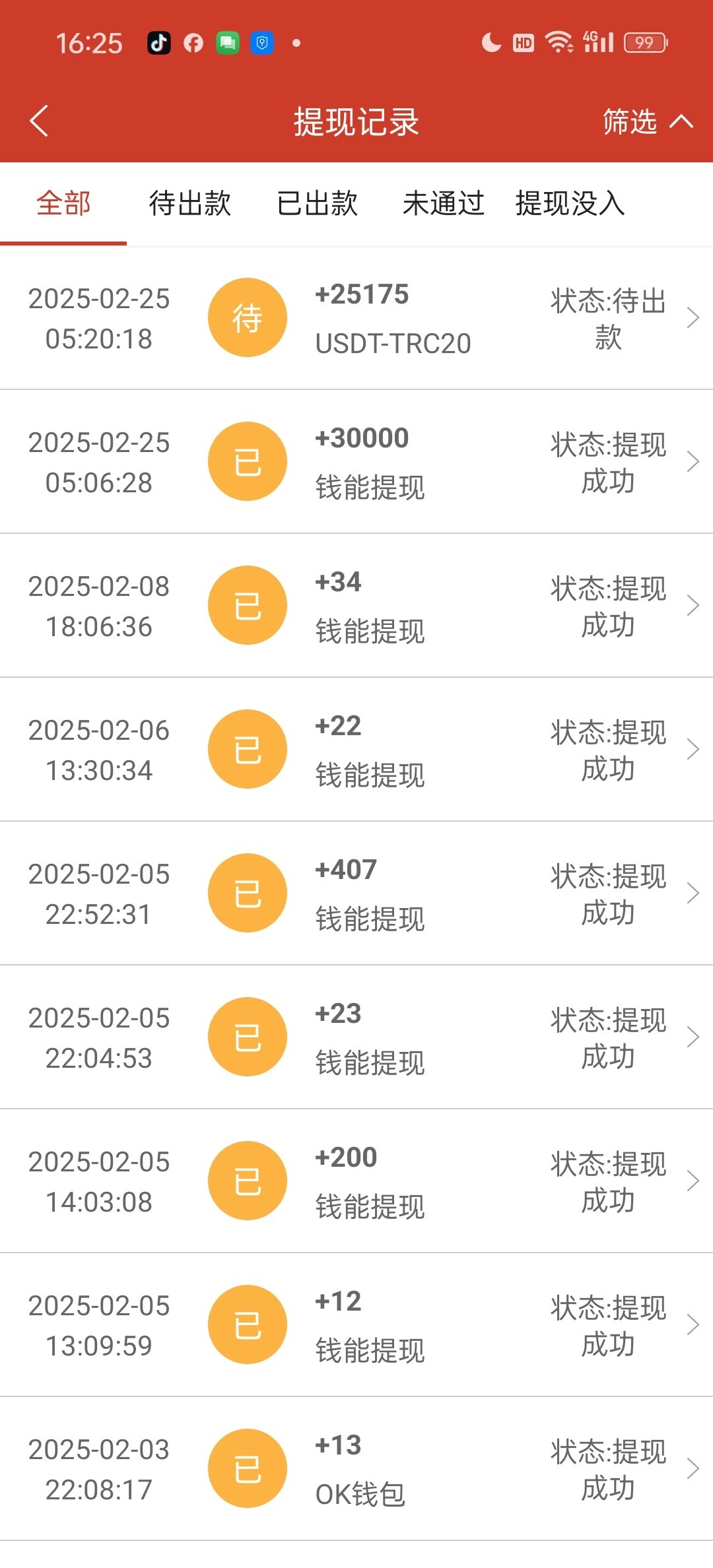Open the +25175 USDT-TRC20 pending withdrawal
The image size is (713, 1568).
click(x=356, y=318)
